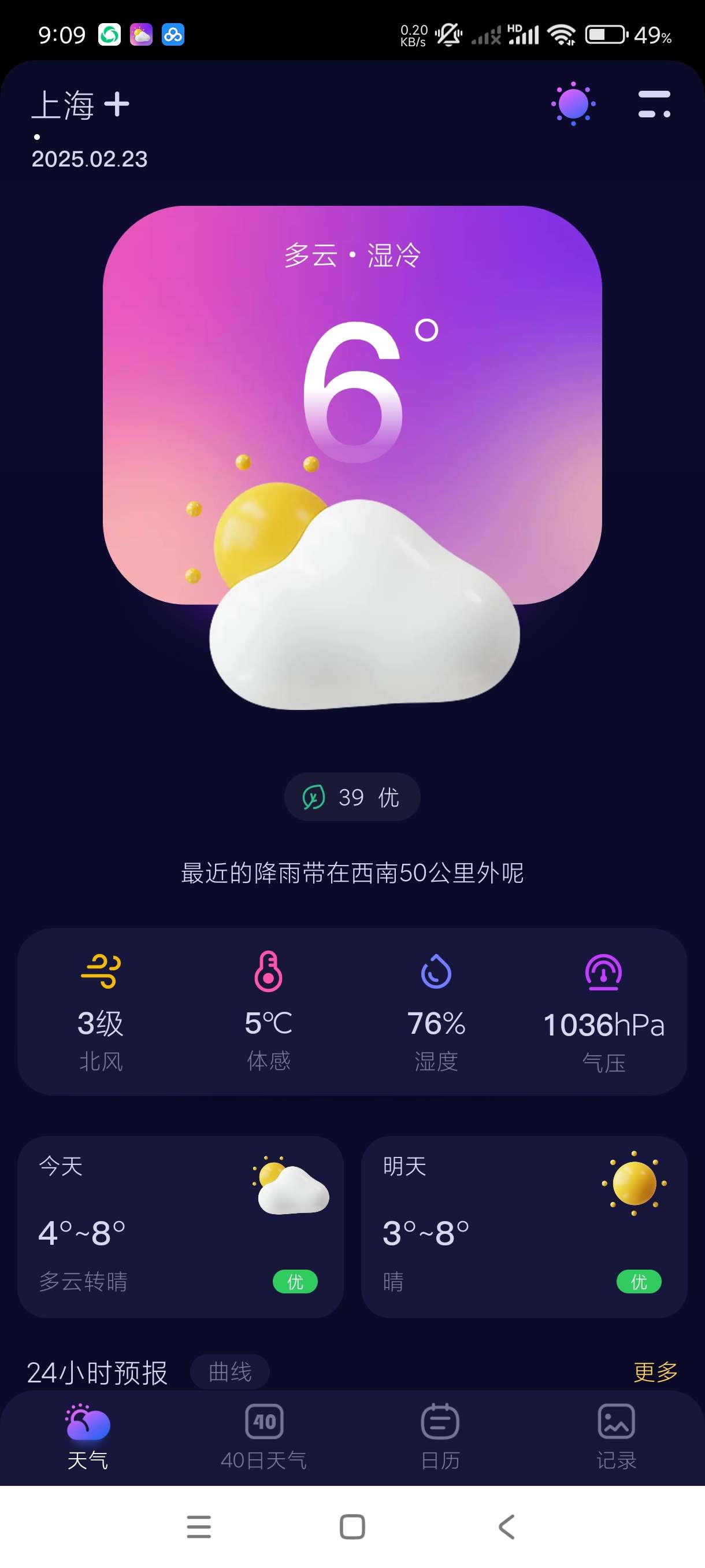View 更多 hourly forecast details
The height and width of the screenshot is (1568, 705).
(655, 1372)
